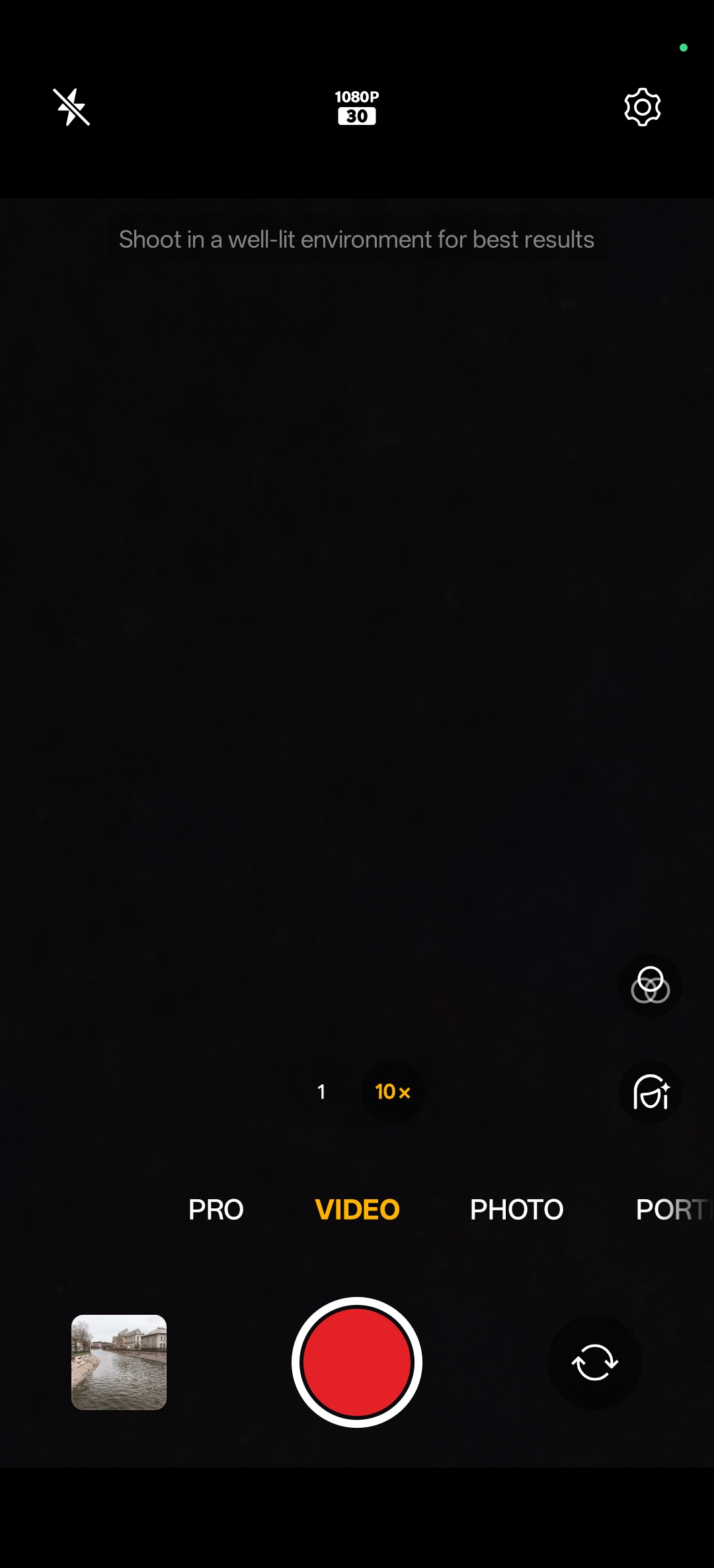This screenshot has width=714, height=1568.
Task: Switch to PORTRAIT mode
Action: [x=671, y=1210]
